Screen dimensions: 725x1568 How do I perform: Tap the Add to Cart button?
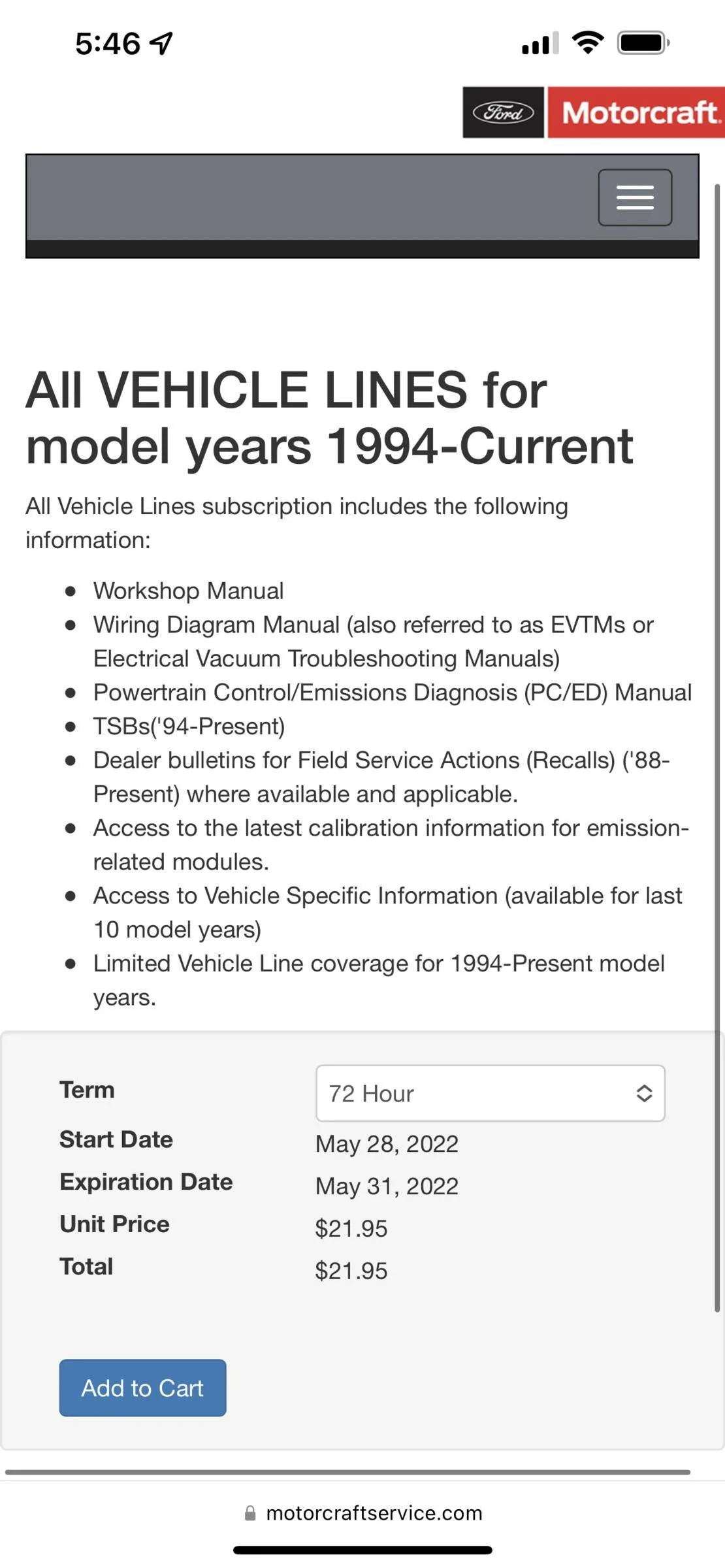[142, 1388]
